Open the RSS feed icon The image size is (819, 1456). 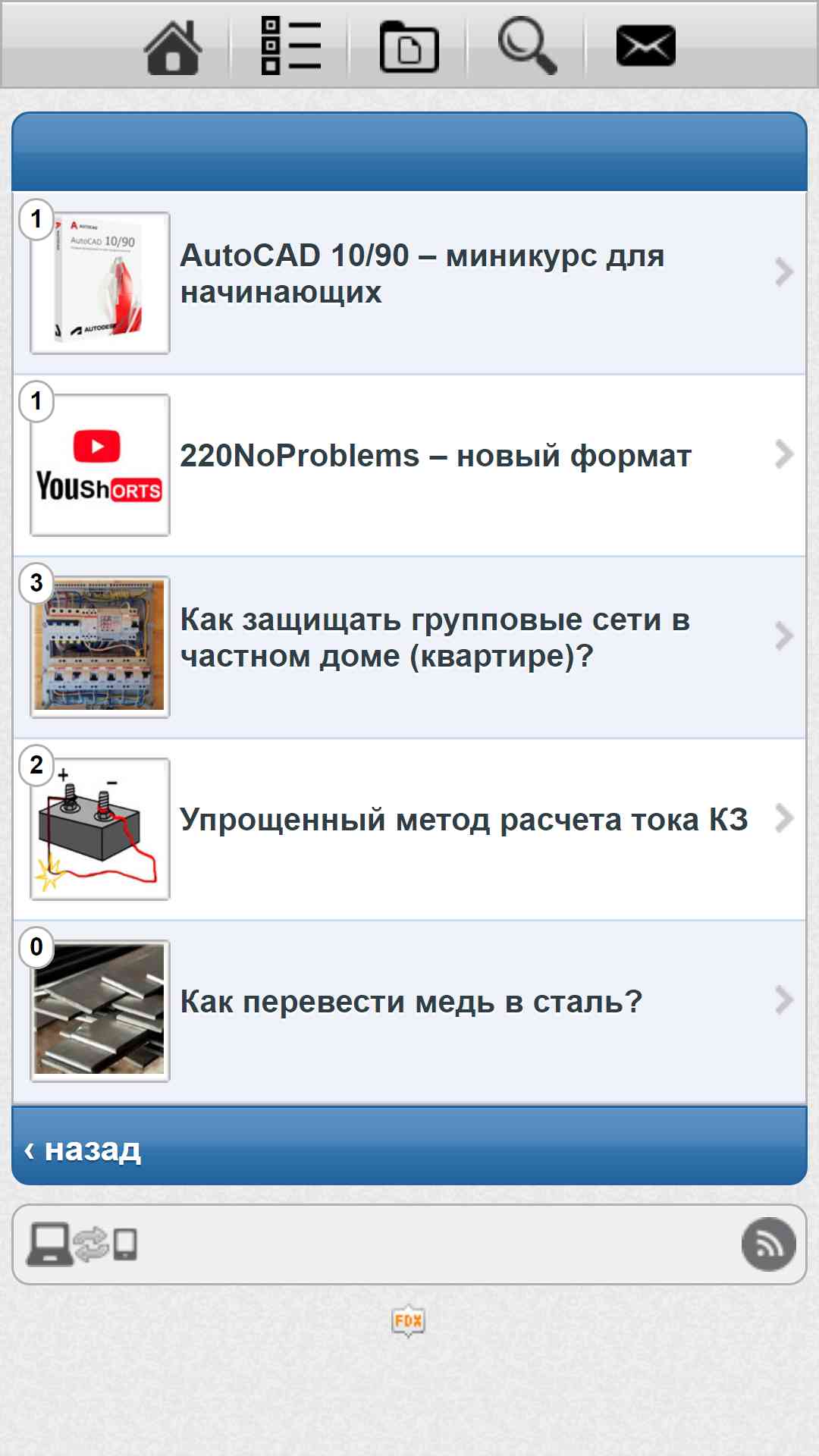tap(768, 1244)
